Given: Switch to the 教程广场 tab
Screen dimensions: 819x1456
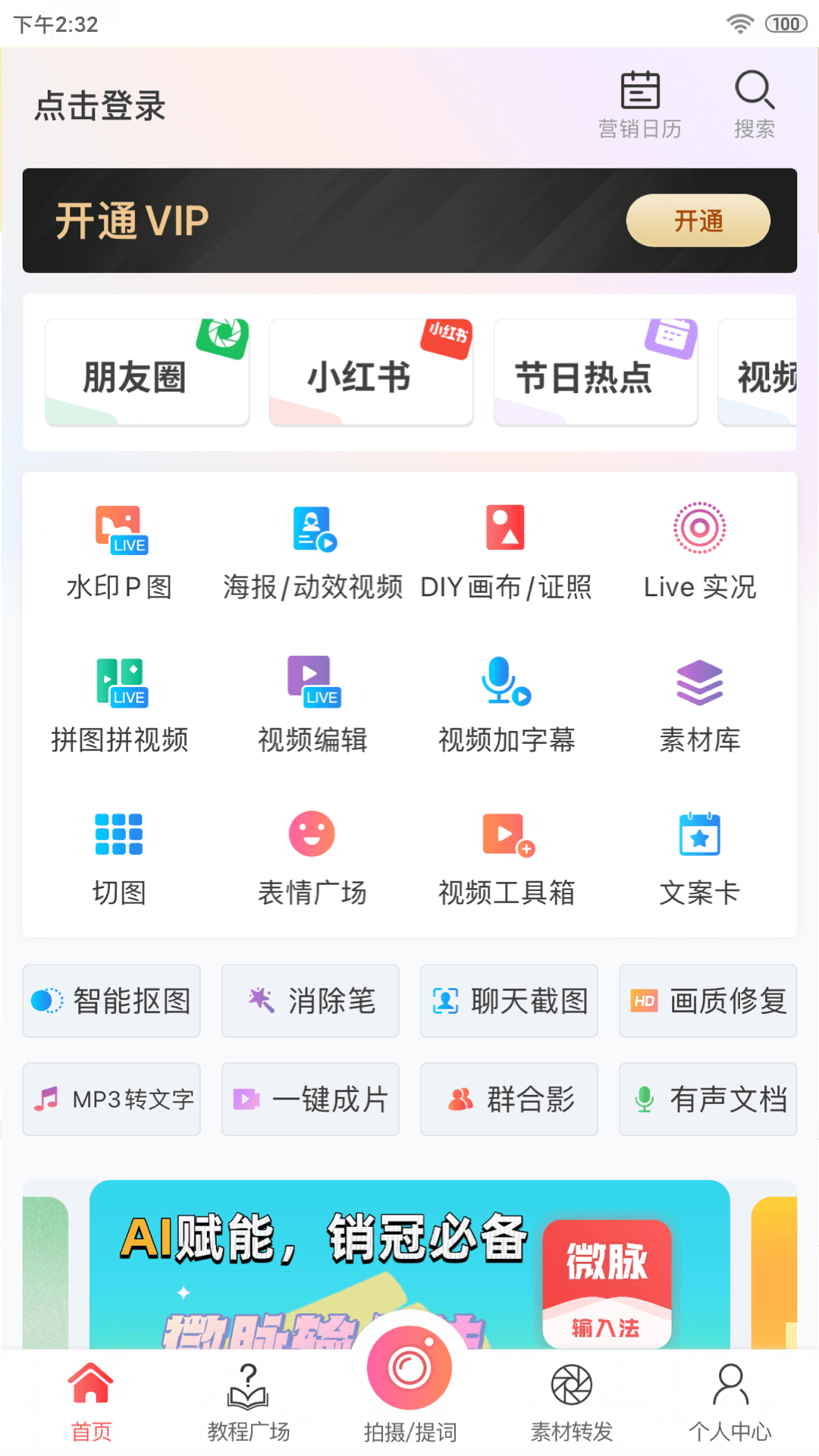Looking at the screenshot, I should [249, 1403].
